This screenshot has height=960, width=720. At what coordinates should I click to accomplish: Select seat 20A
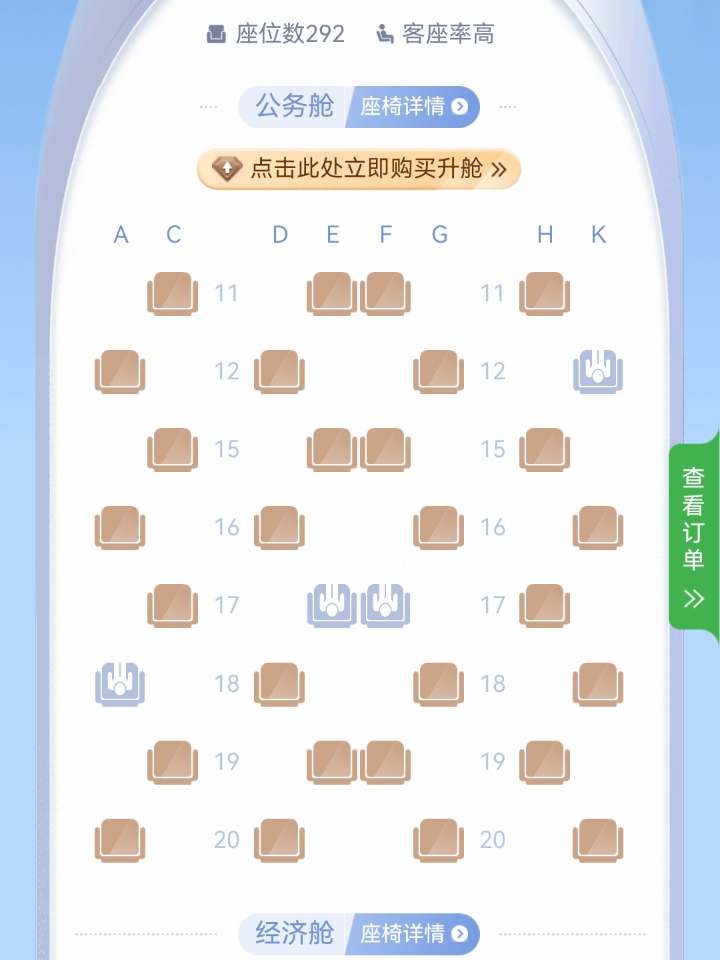[120, 840]
